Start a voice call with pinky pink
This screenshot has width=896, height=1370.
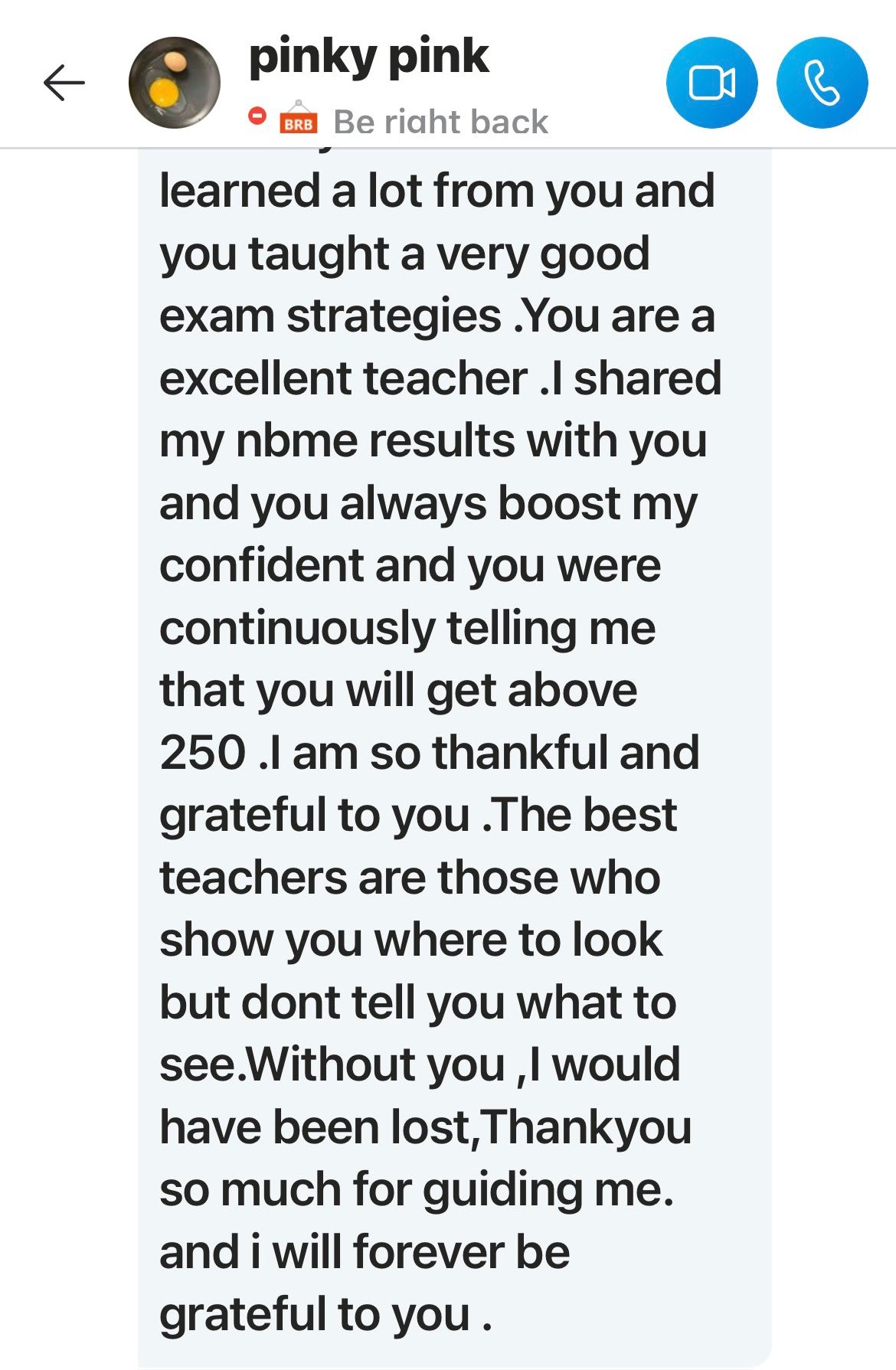point(822,83)
